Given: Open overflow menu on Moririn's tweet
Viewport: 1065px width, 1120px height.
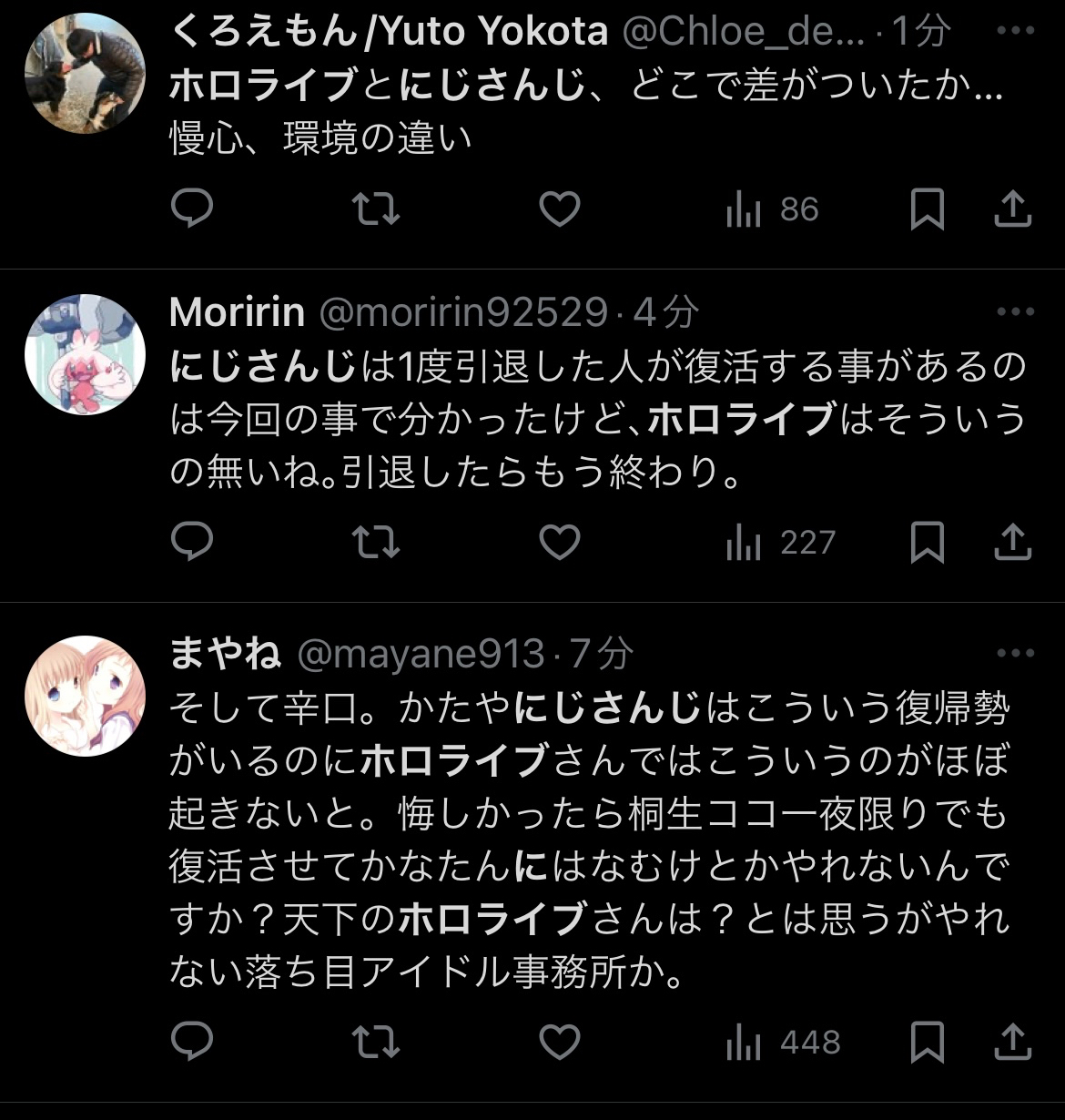Looking at the screenshot, I should (x=1016, y=311).
